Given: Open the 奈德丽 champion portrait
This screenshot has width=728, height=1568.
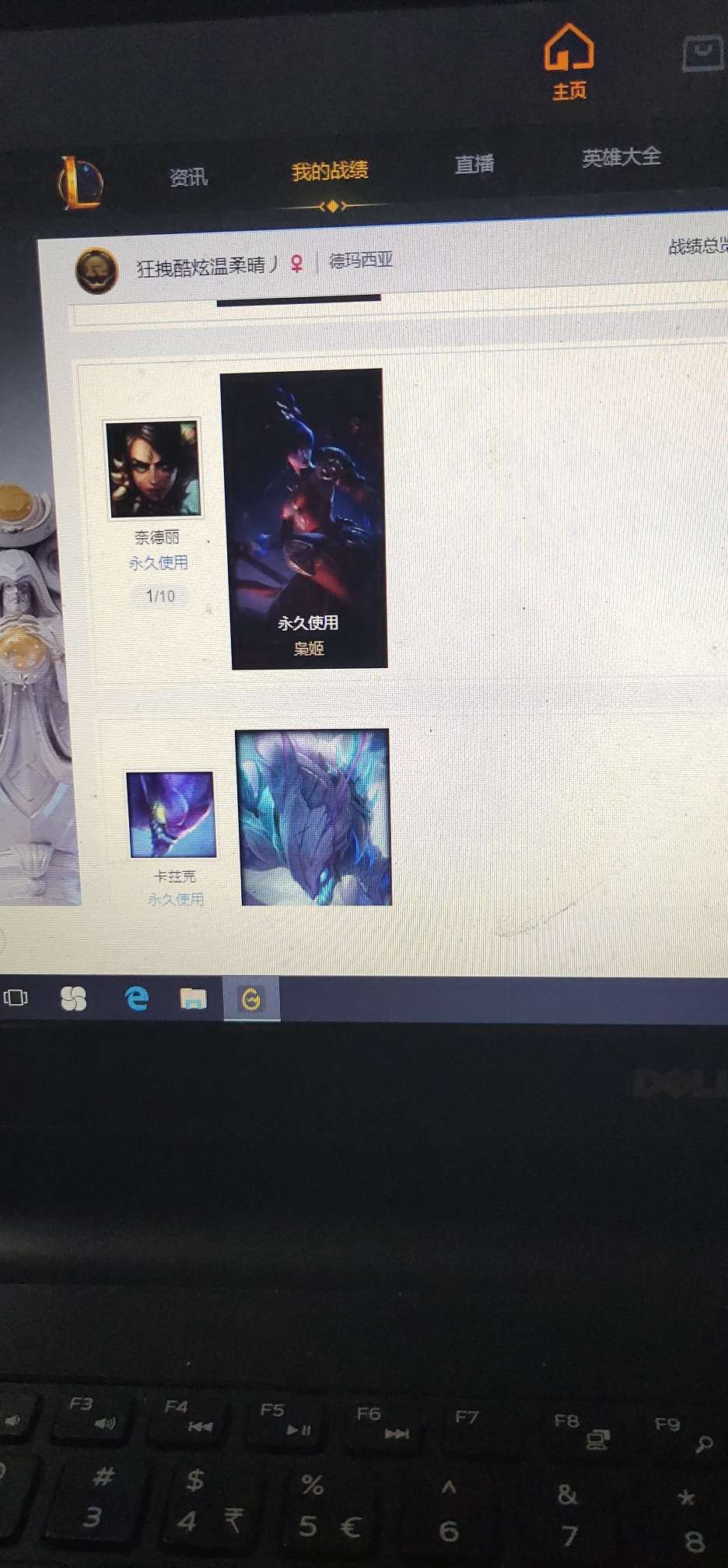Looking at the screenshot, I should [153, 469].
